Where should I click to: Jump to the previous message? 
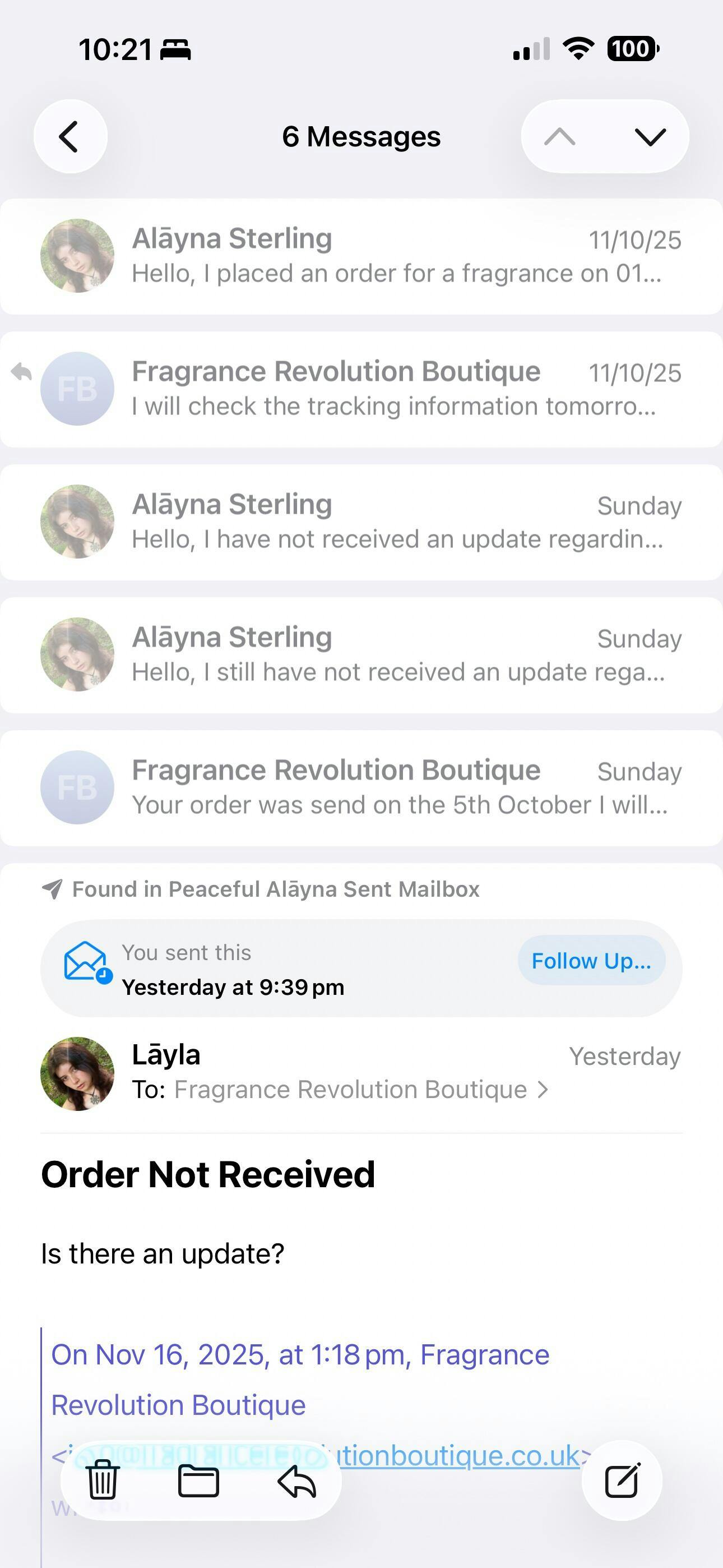click(x=559, y=137)
